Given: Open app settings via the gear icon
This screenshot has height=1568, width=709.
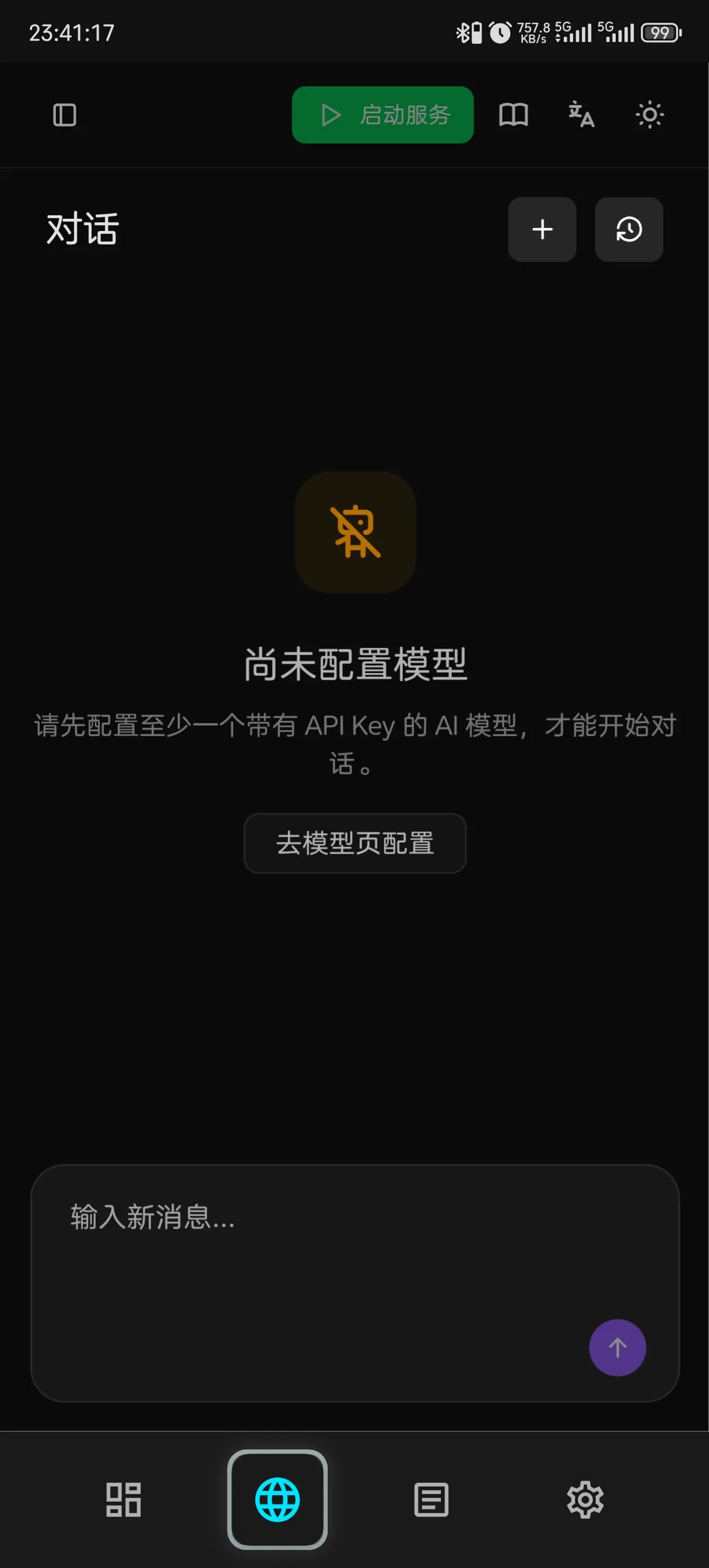Looking at the screenshot, I should point(585,1499).
